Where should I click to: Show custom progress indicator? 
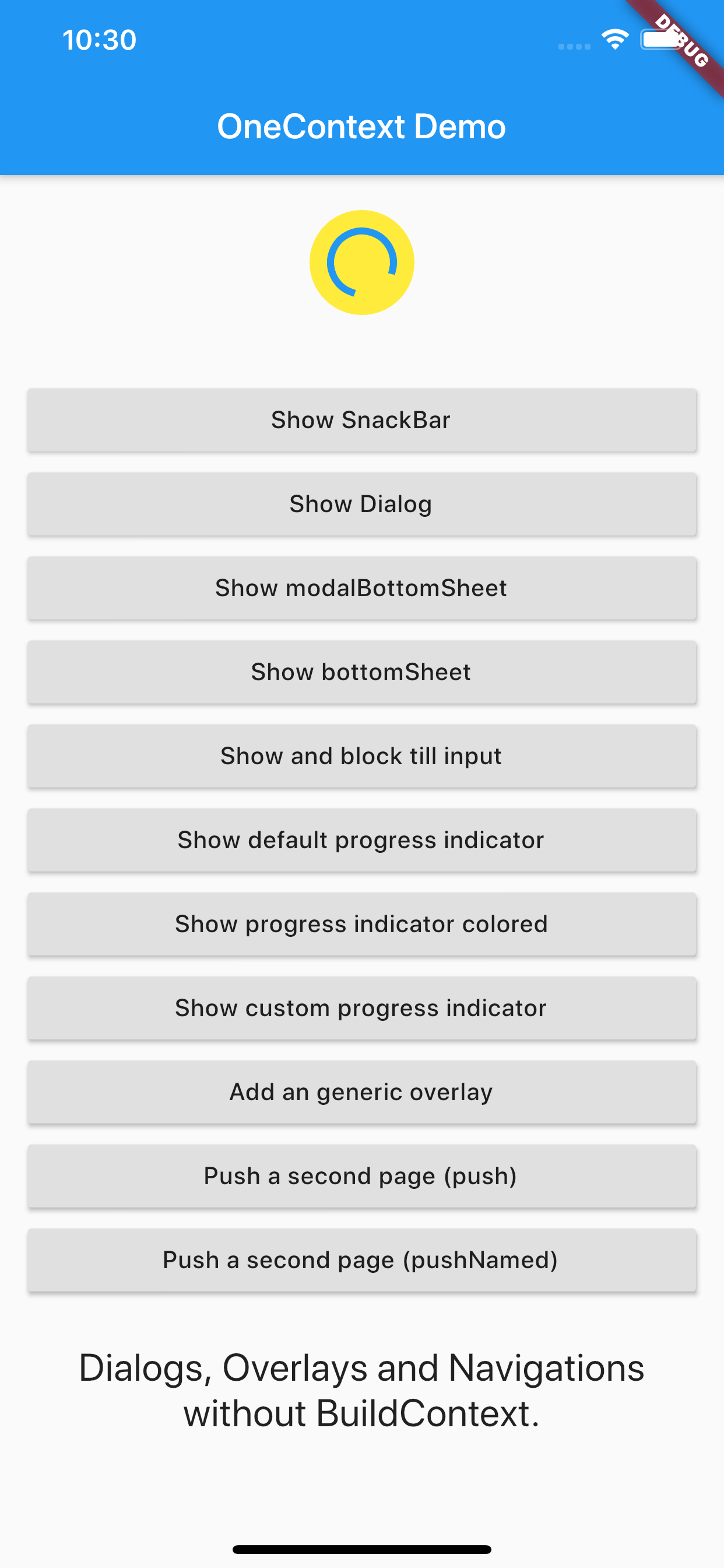click(x=361, y=1008)
